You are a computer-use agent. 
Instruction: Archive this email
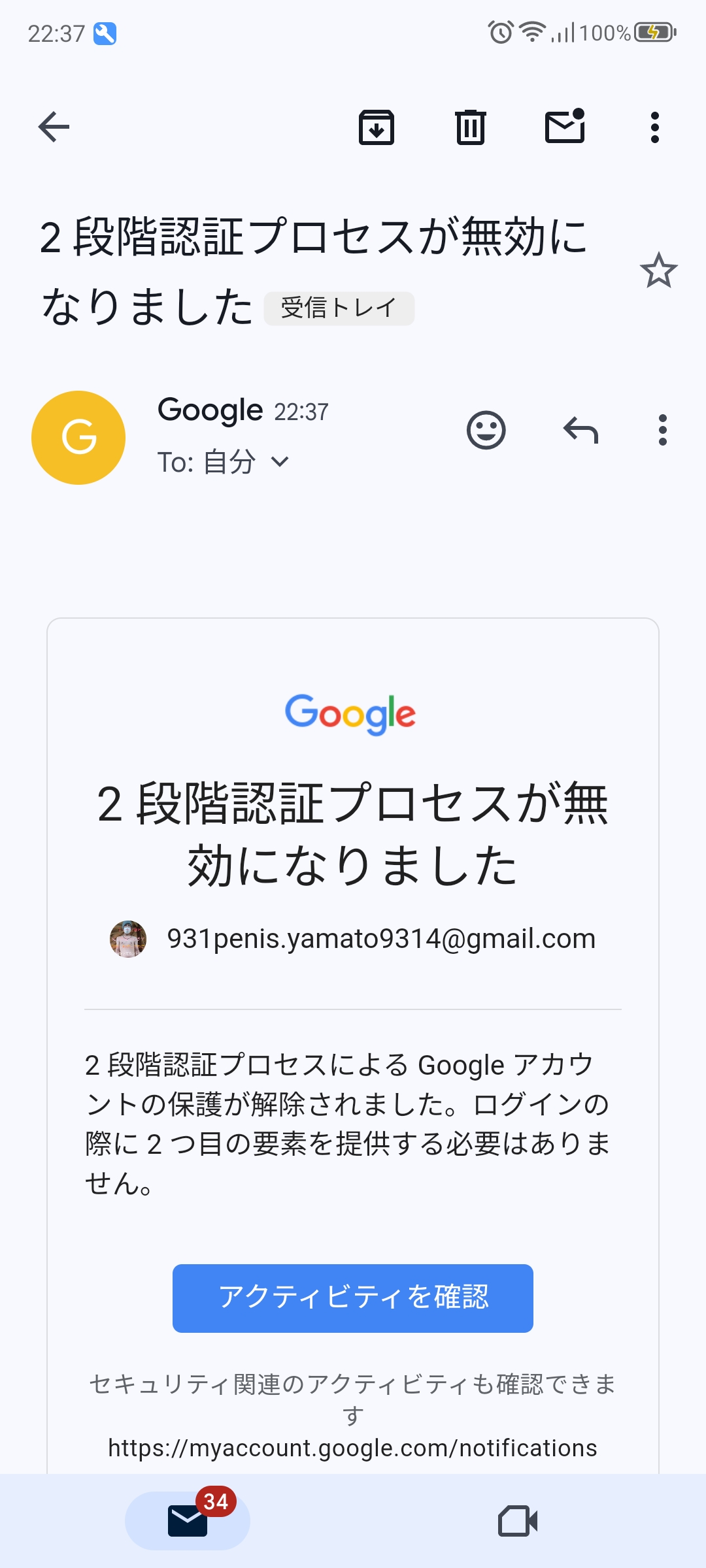[x=377, y=127]
